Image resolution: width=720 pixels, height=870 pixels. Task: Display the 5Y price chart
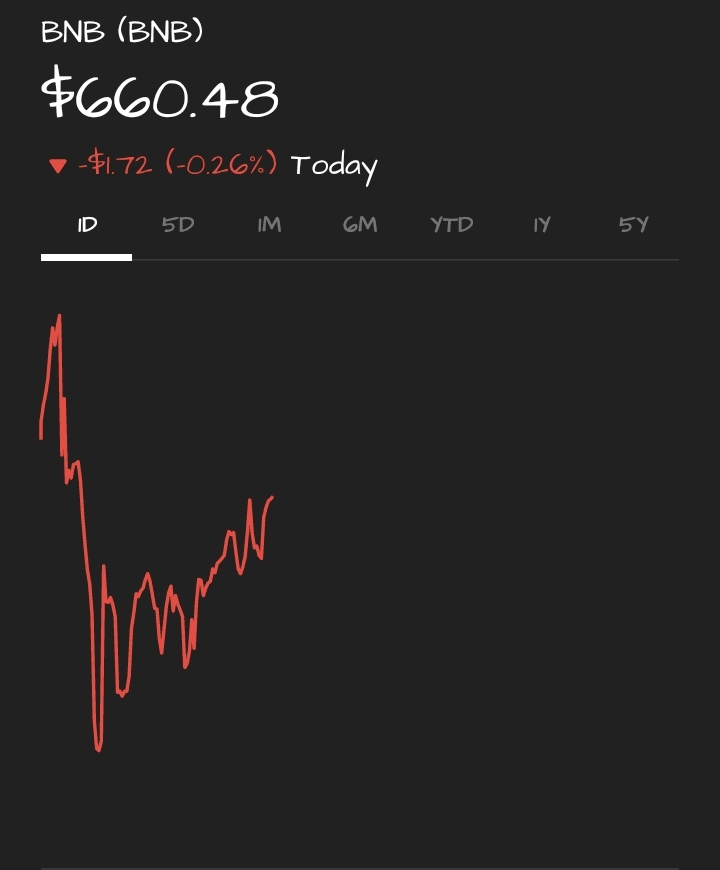(633, 225)
